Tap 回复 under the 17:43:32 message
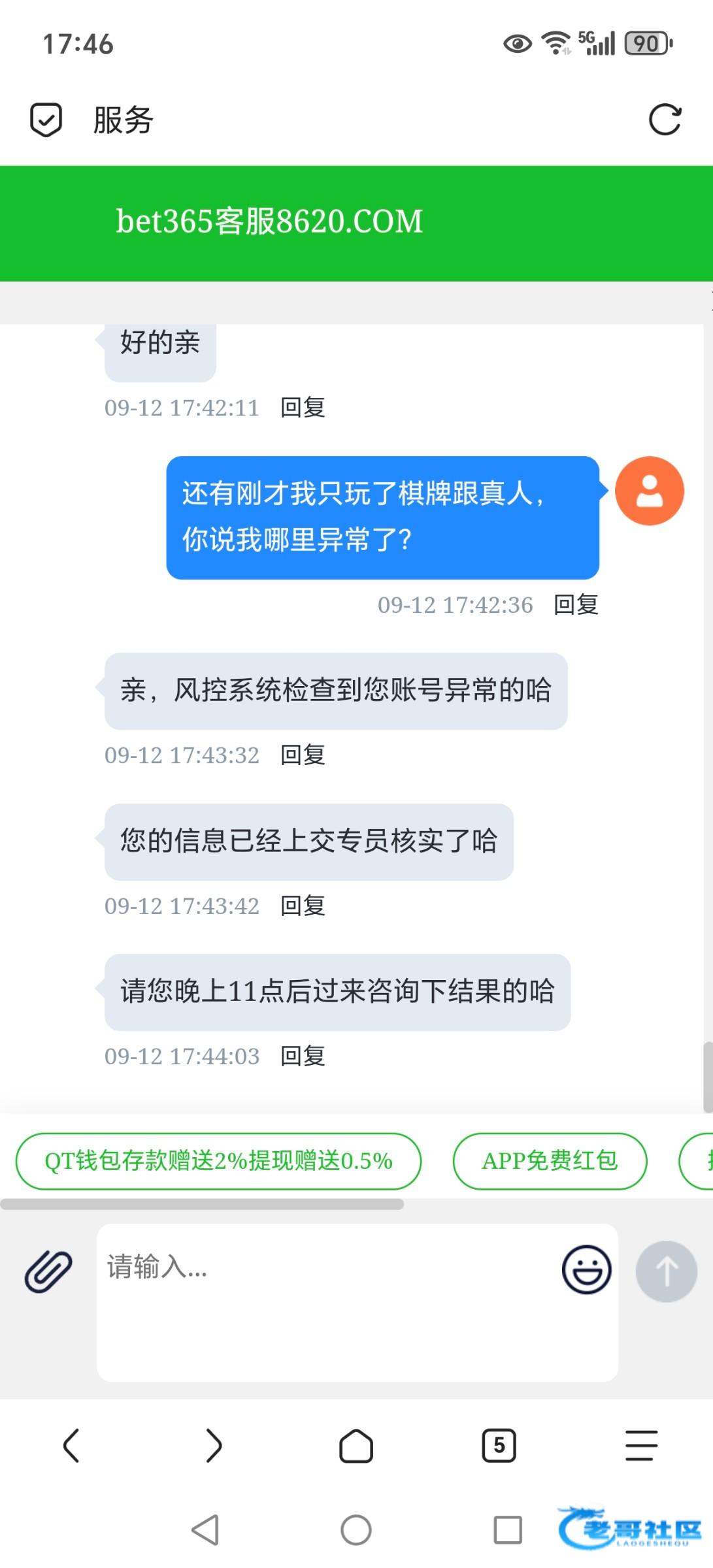The height and width of the screenshot is (1568, 713). coord(303,755)
